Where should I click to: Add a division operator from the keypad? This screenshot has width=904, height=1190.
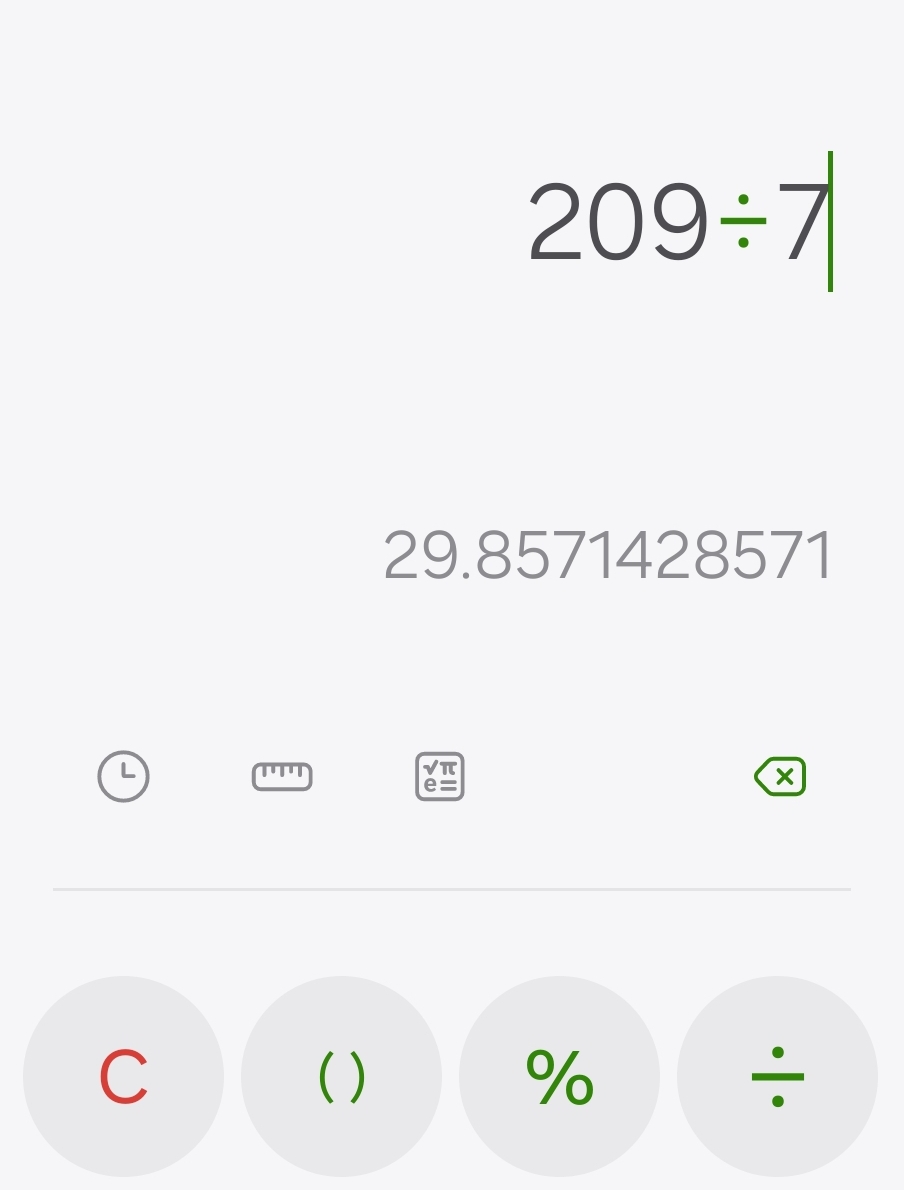tap(777, 1076)
